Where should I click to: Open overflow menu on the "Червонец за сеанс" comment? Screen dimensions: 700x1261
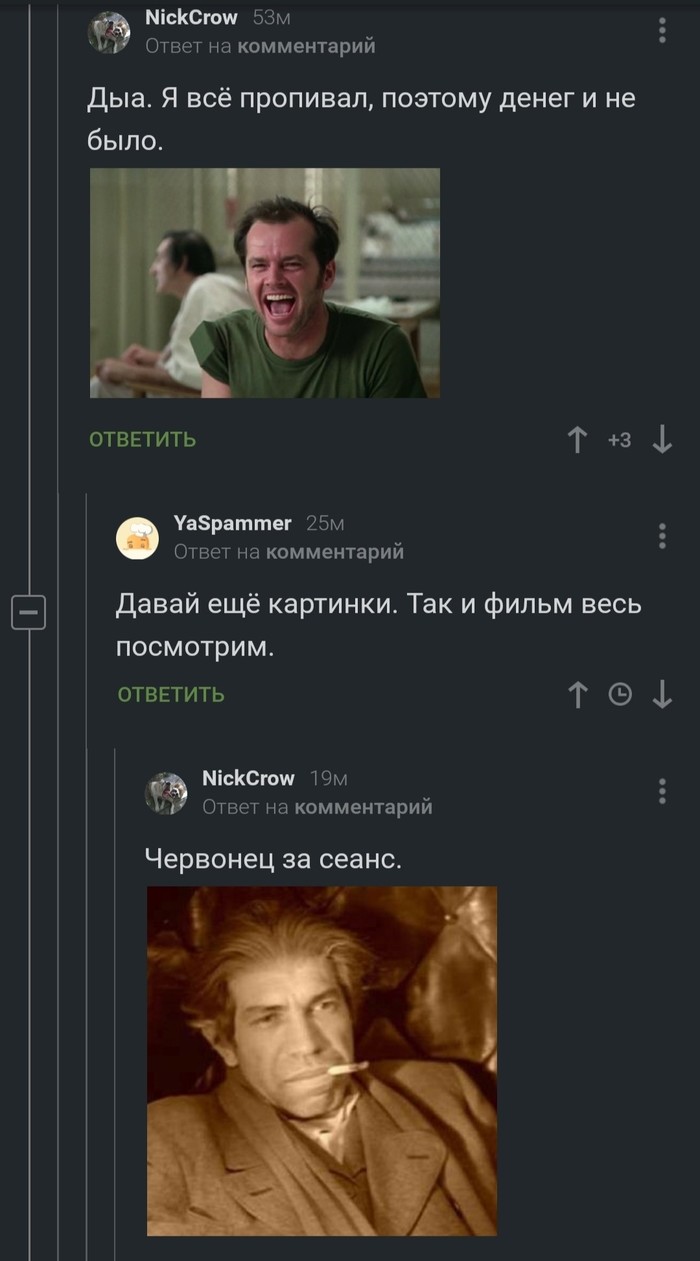point(662,791)
